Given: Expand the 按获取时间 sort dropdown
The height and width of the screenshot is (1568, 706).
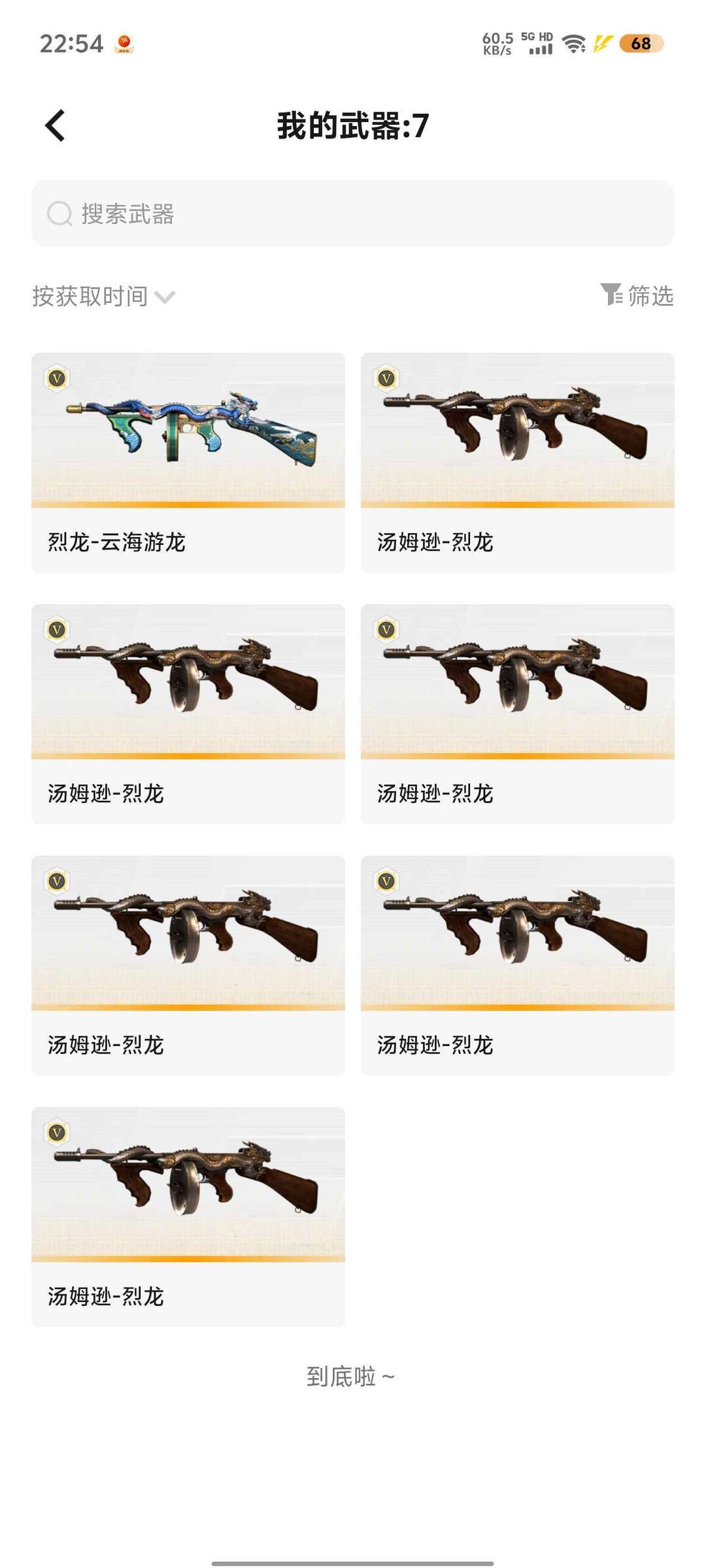Looking at the screenshot, I should (103, 297).
